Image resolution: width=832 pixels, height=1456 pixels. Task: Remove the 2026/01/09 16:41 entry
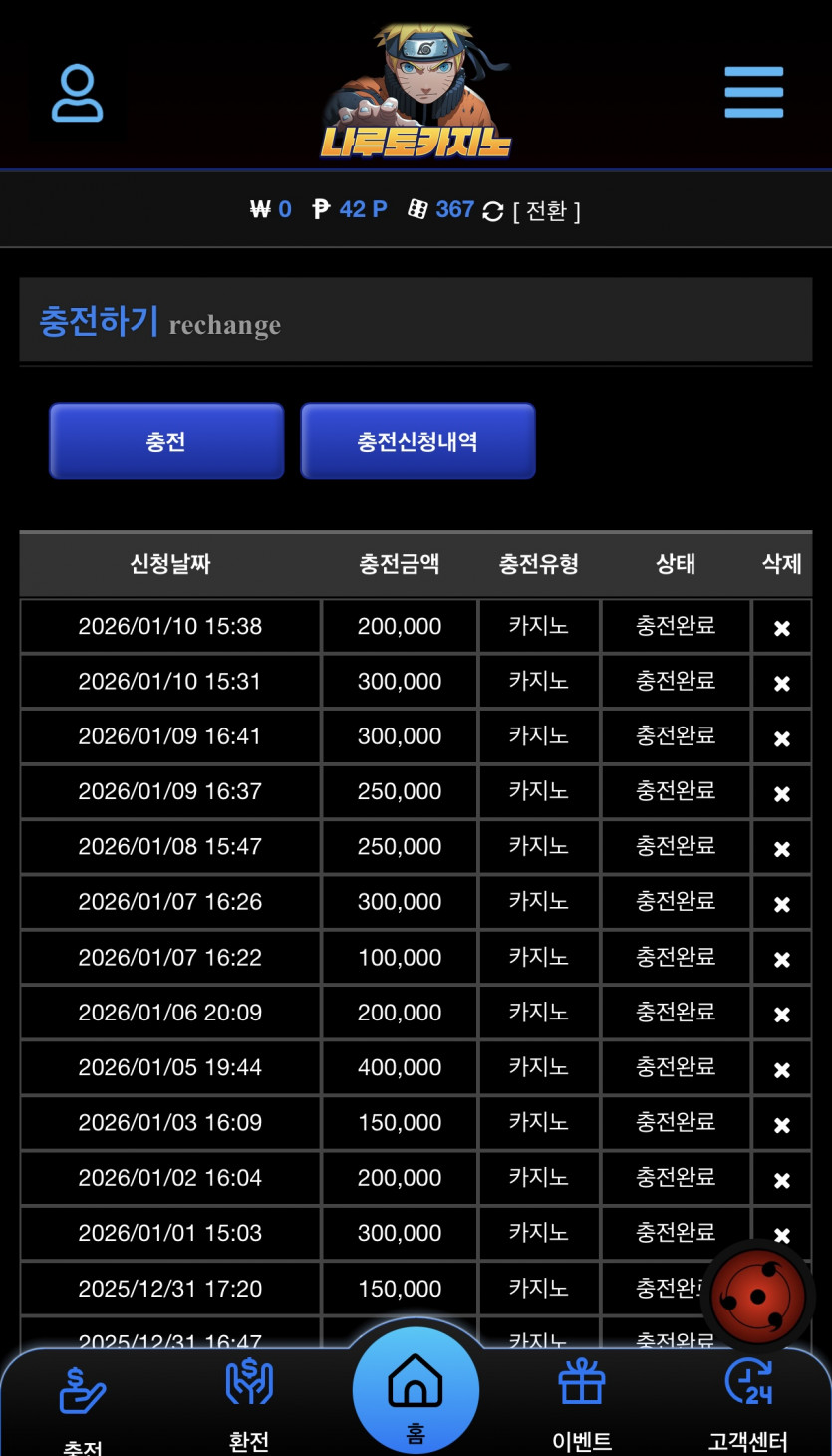pyautogui.click(x=782, y=738)
